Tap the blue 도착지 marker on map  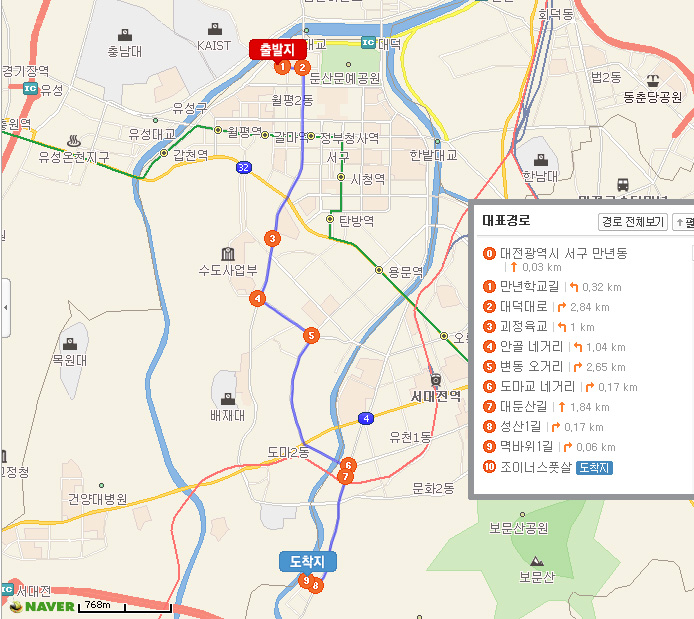(308, 561)
